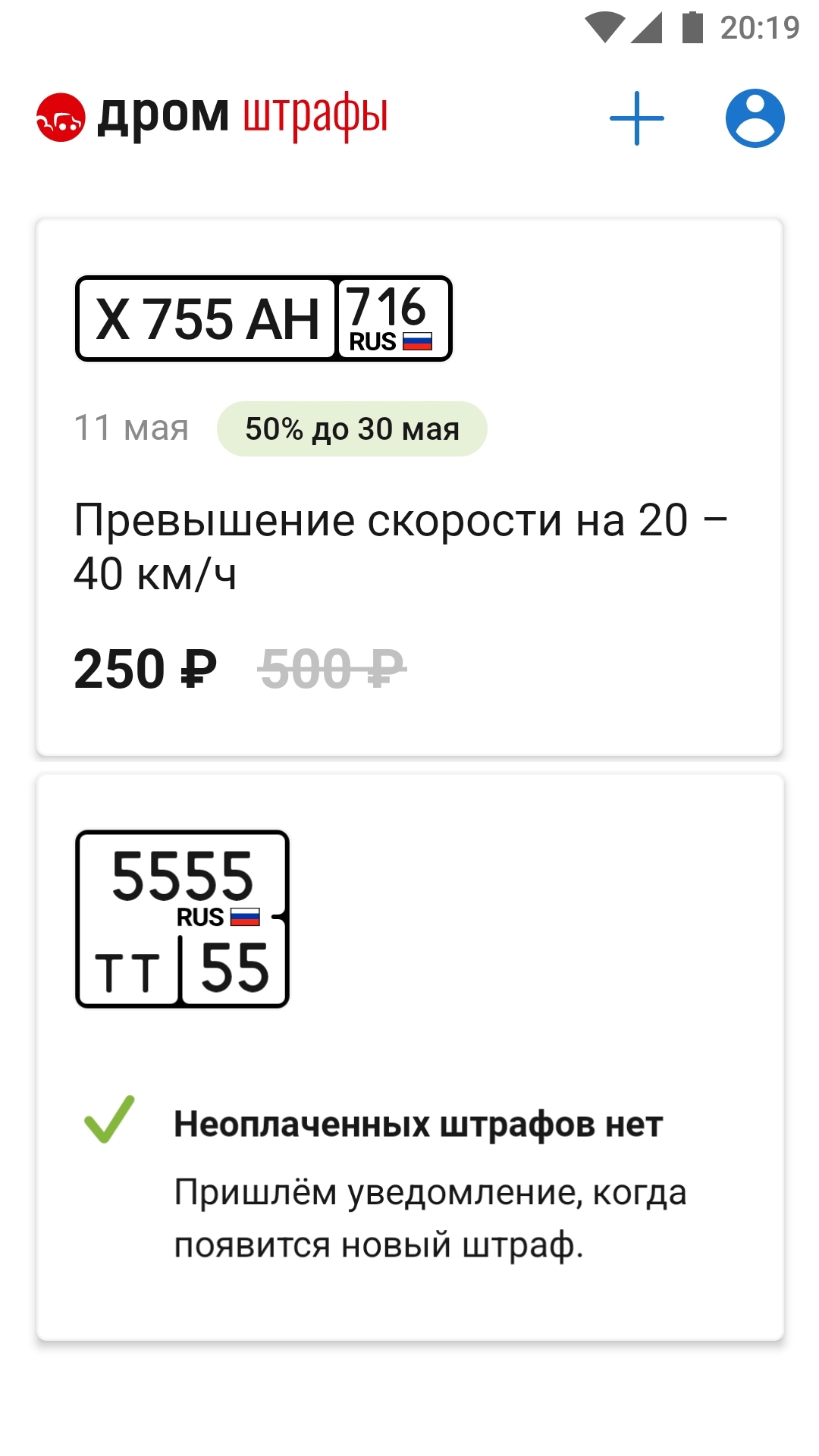Add a new vehicle with the plus icon
The height and width of the screenshot is (1456, 819).
pos(637,118)
